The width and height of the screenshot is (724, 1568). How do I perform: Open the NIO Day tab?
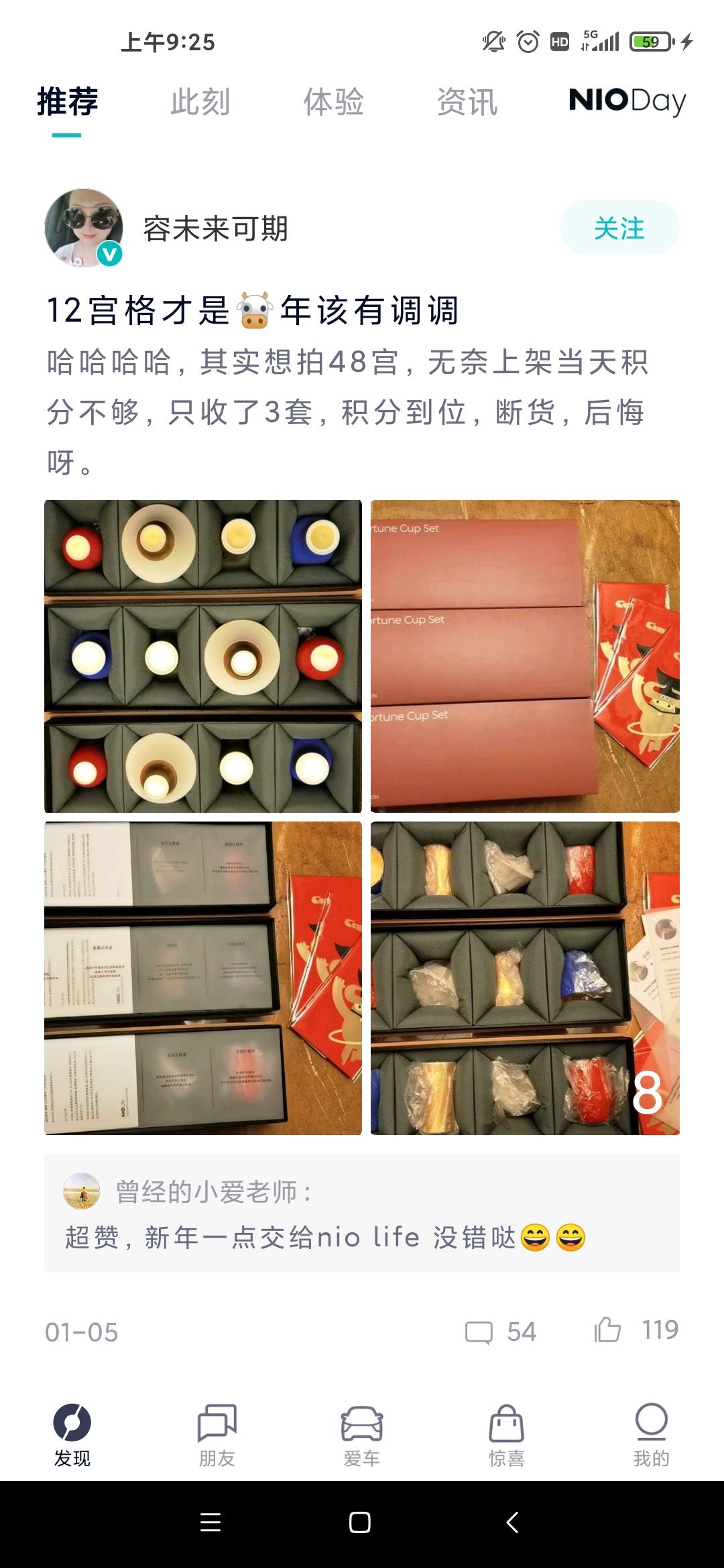(x=627, y=101)
